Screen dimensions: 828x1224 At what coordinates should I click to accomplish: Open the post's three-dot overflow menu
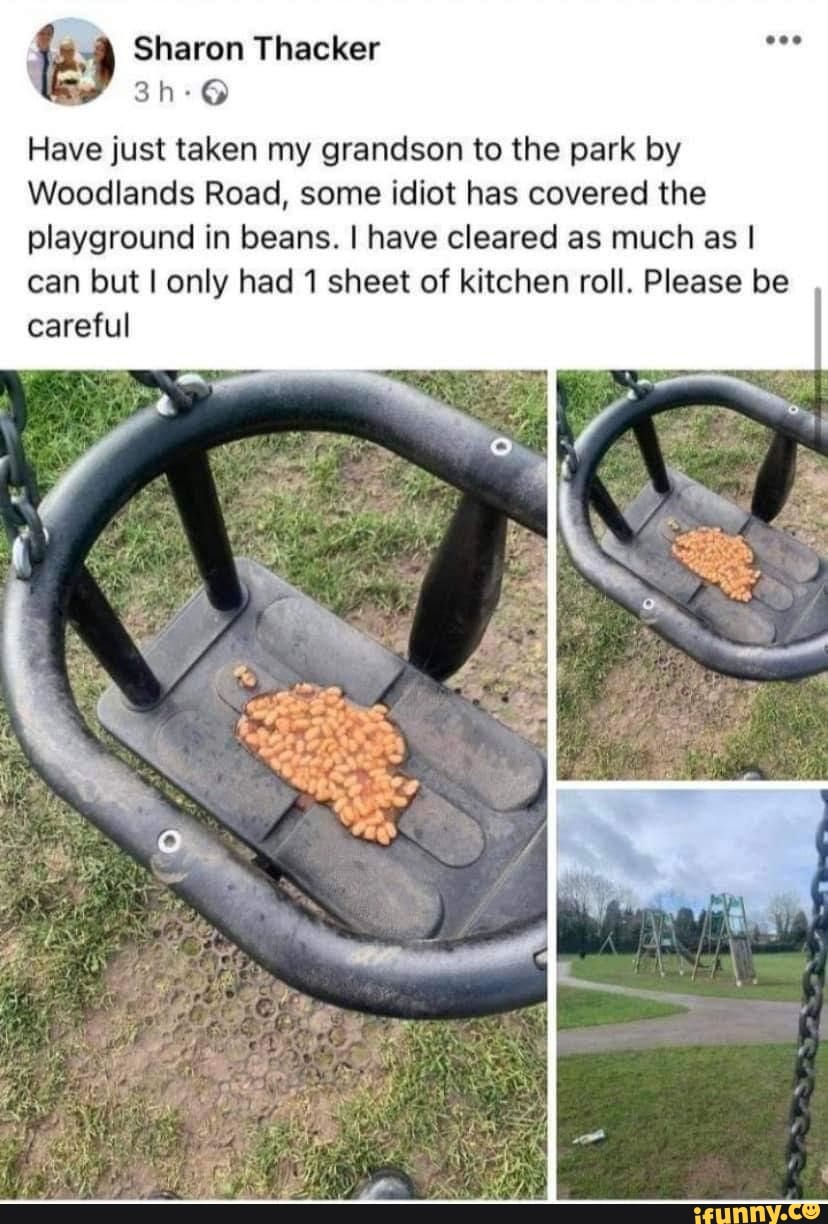point(783,43)
